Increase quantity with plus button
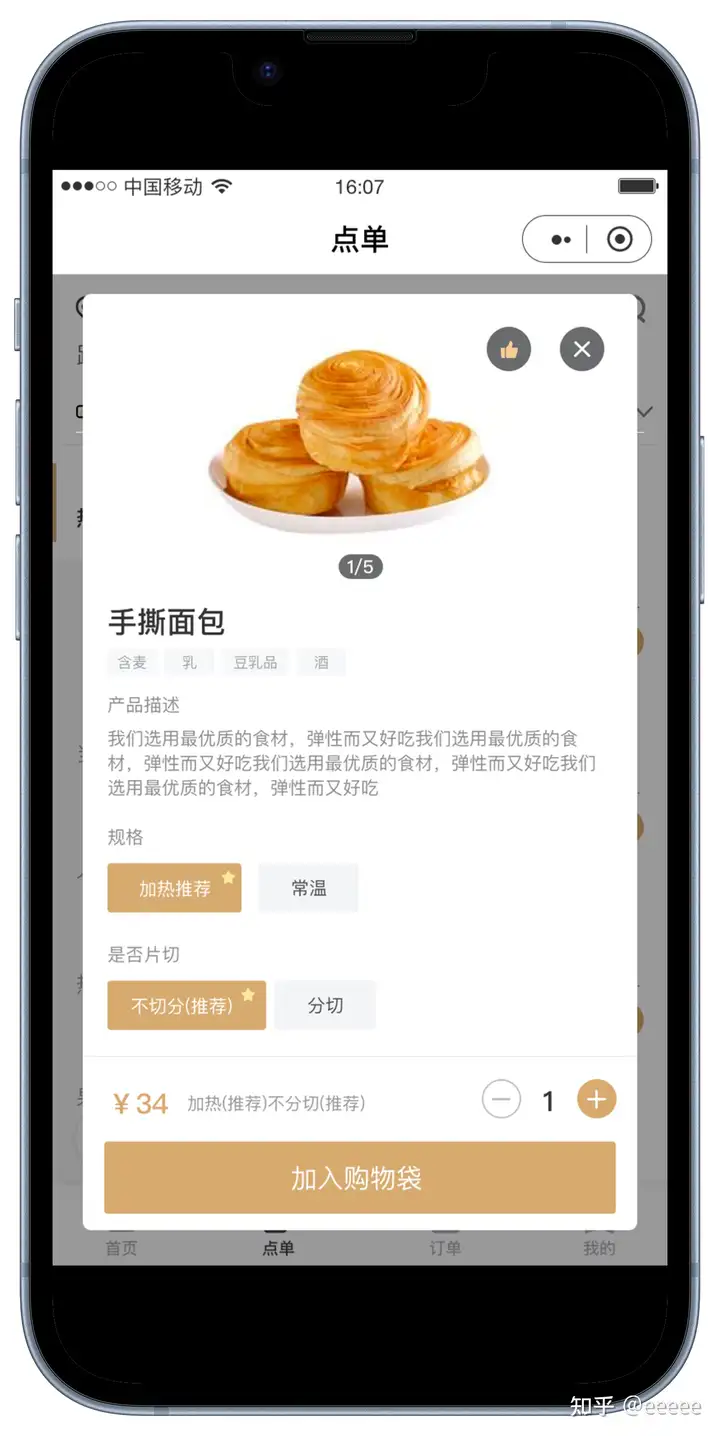Image resolution: width=720 pixels, height=1436 pixels. click(596, 1100)
